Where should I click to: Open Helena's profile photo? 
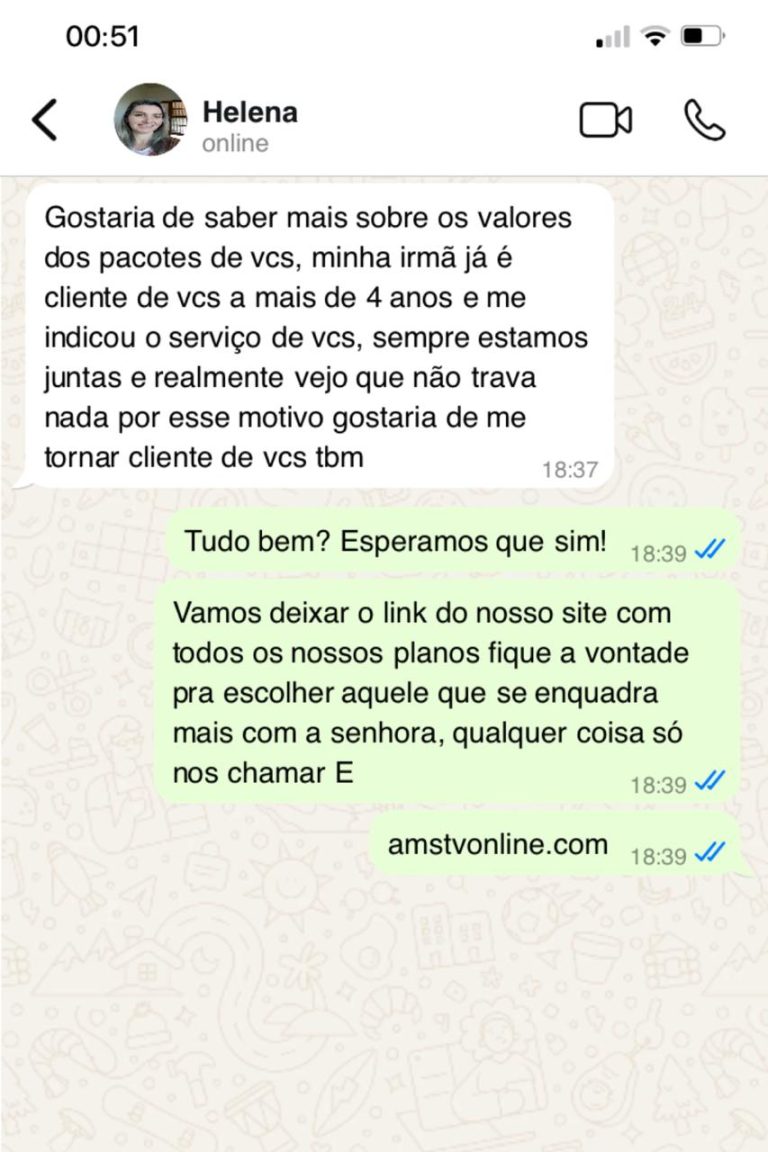[x=150, y=120]
